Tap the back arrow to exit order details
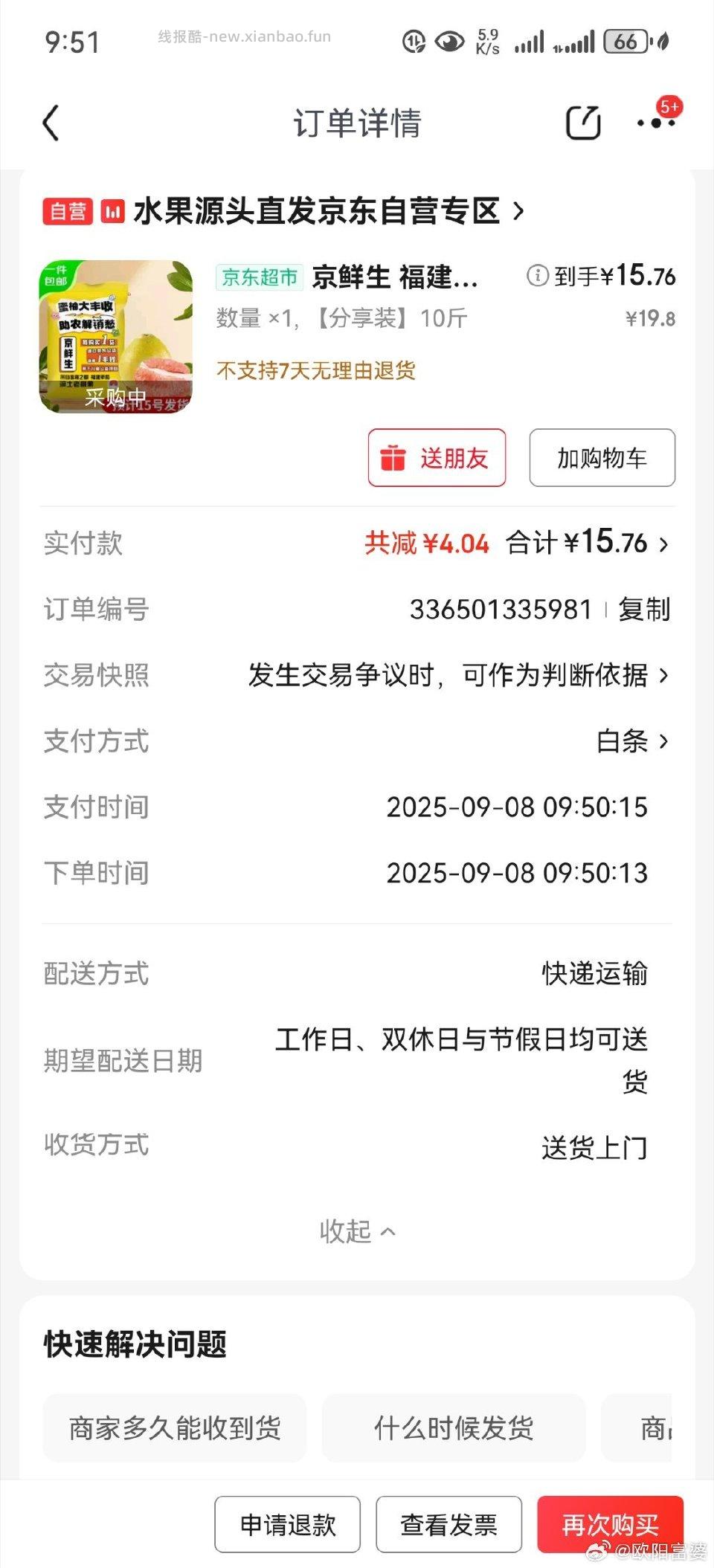This screenshot has height=1568, width=714. click(51, 123)
